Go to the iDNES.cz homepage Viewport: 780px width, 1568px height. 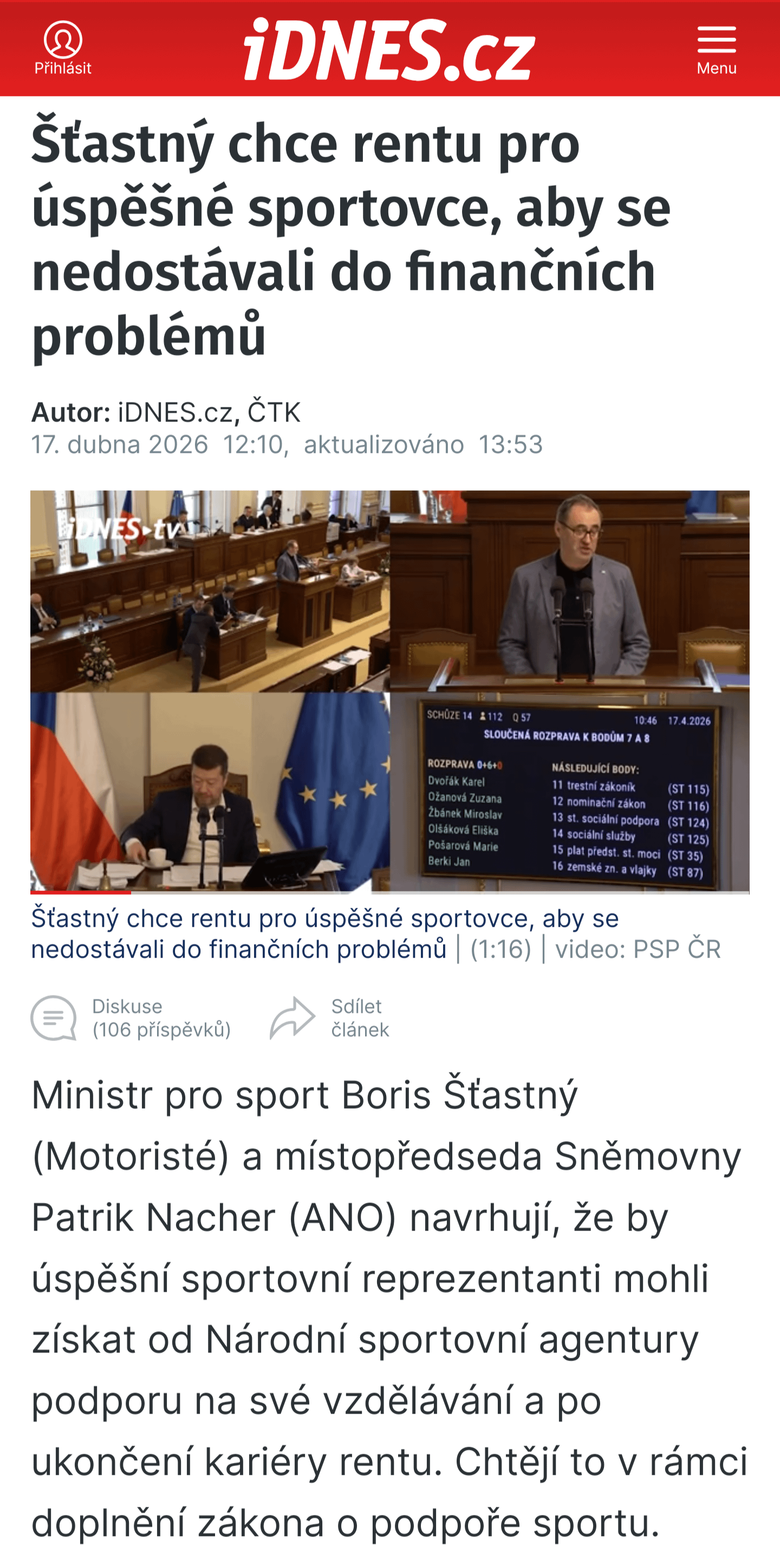tap(389, 50)
